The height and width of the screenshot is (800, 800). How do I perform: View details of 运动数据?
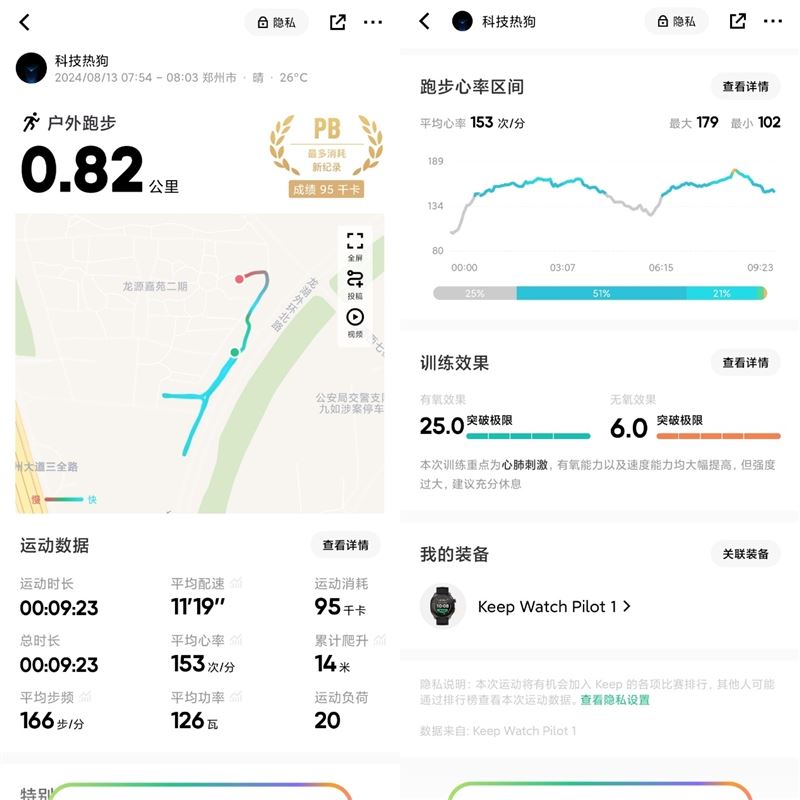click(x=345, y=545)
